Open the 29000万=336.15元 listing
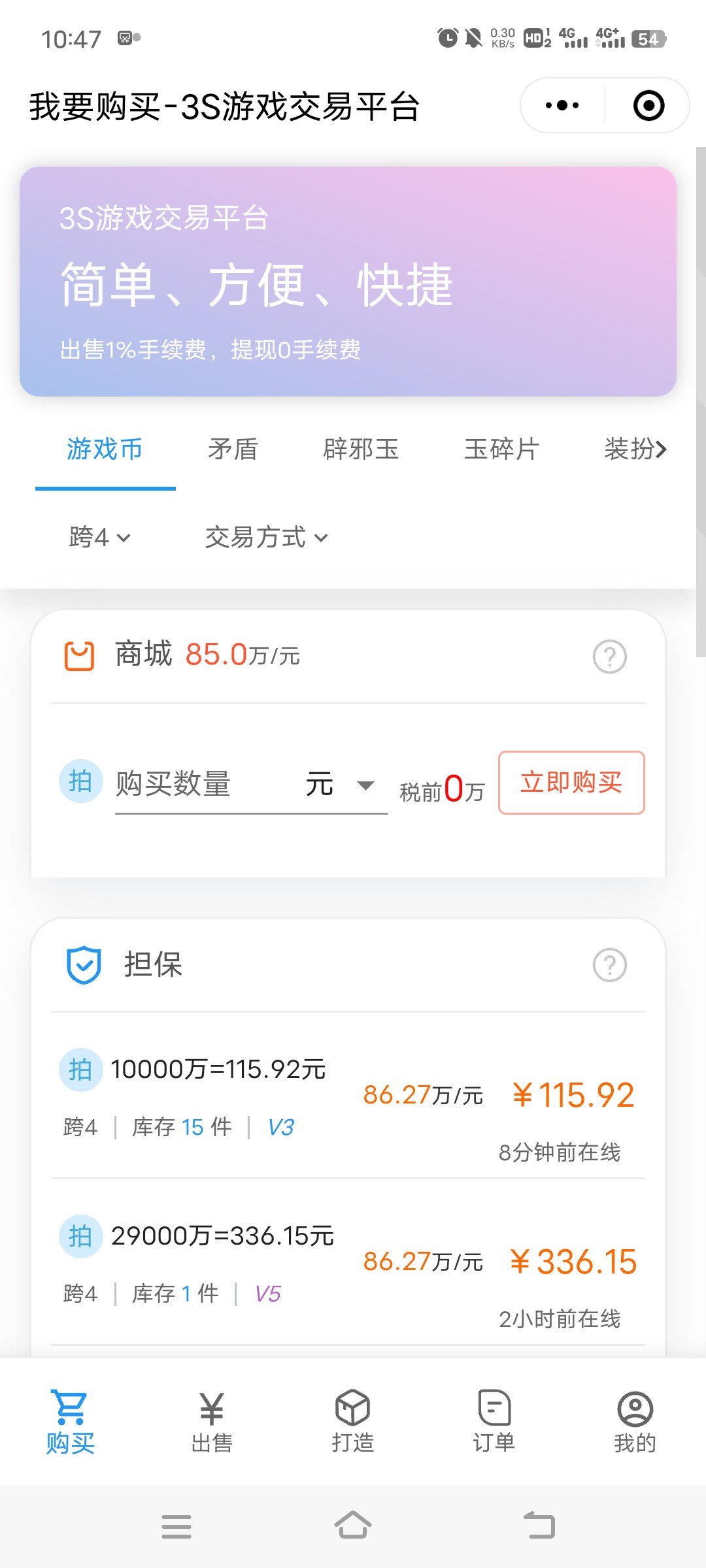Image resolution: width=706 pixels, height=1568 pixels. point(348,1262)
